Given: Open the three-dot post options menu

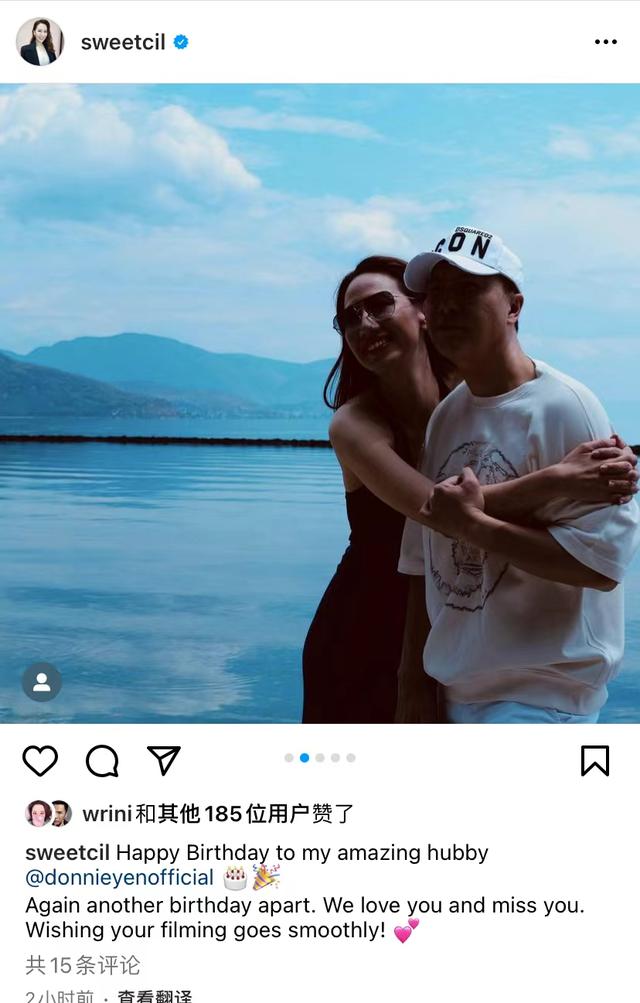Looking at the screenshot, I should tap(605, 42).
